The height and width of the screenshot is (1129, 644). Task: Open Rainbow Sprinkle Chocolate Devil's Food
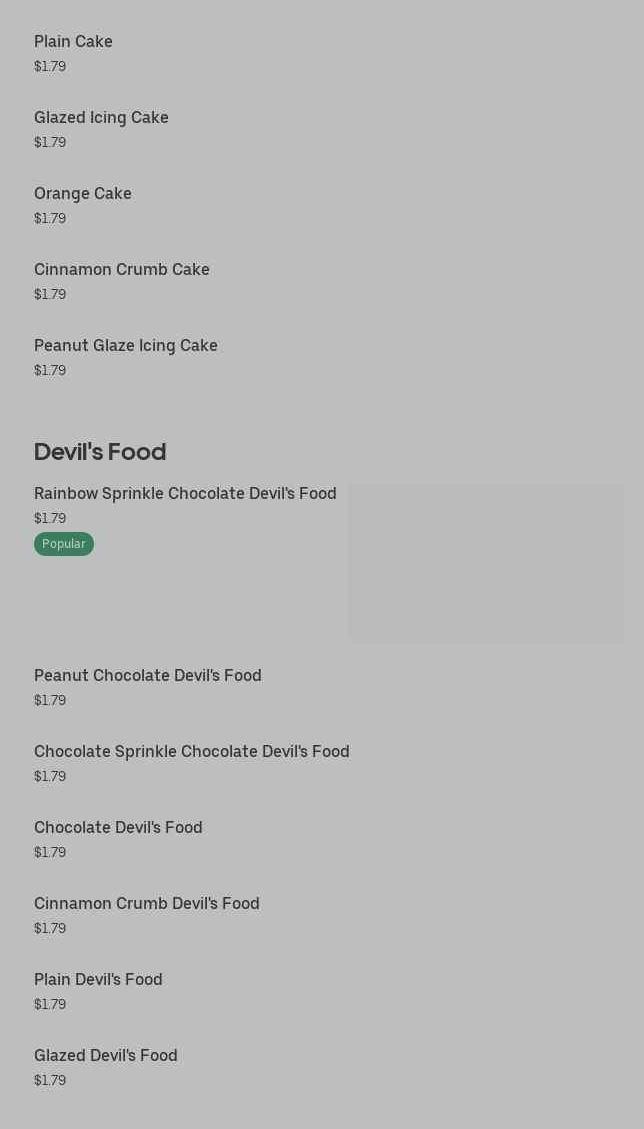[185, 494]
